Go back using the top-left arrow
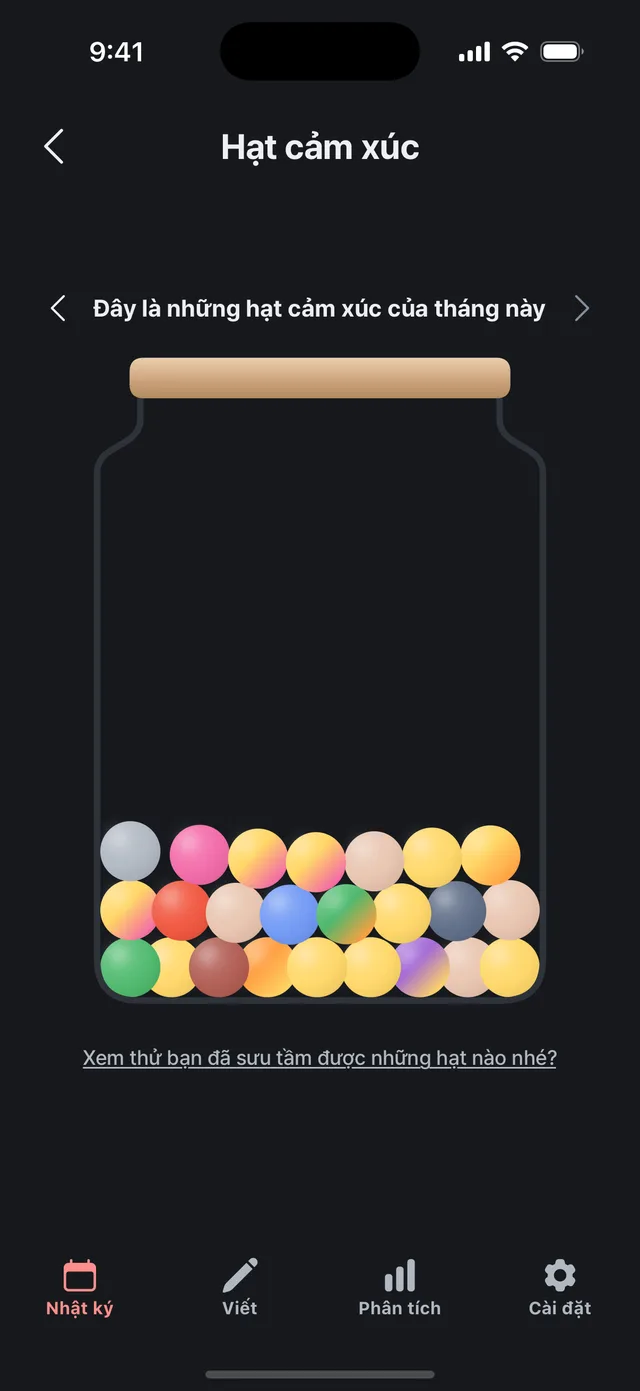This screenshot has width=640, height=1391. tap(54, 146)
